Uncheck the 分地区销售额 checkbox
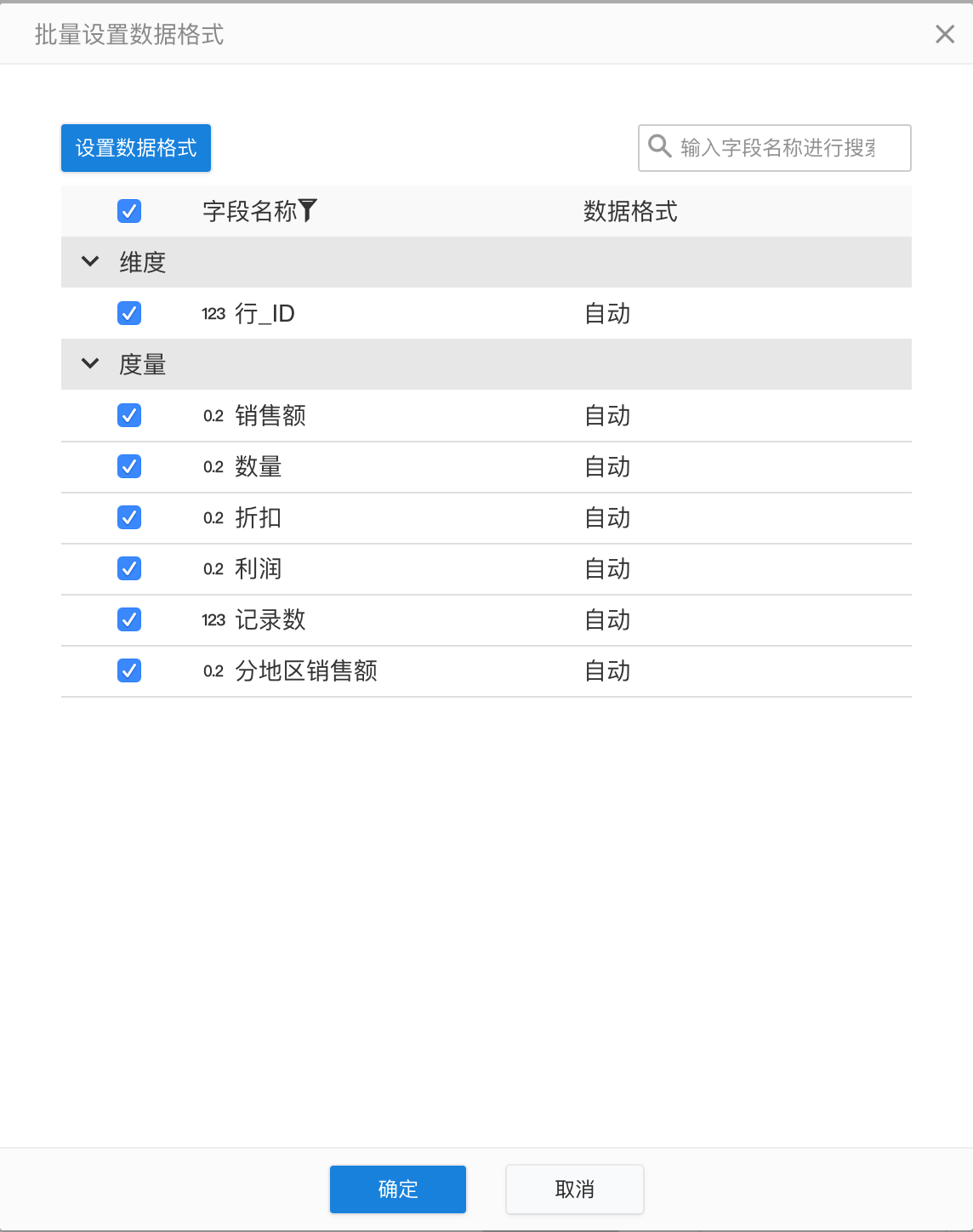 (129, 670)
